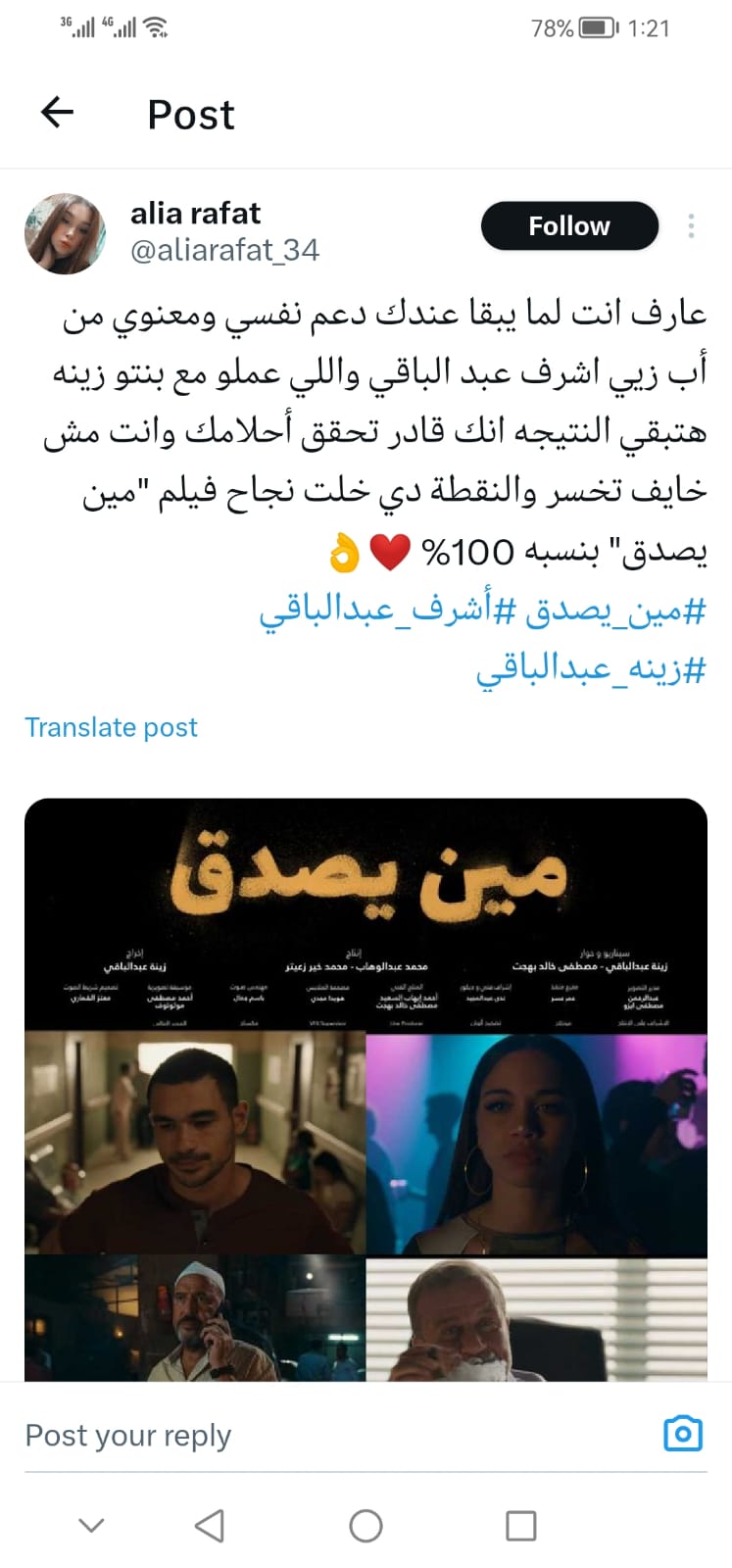The height and width of the screenshot is (1568, 732).
Task: Tap the Post your reply field
Action: (294, 1436)
